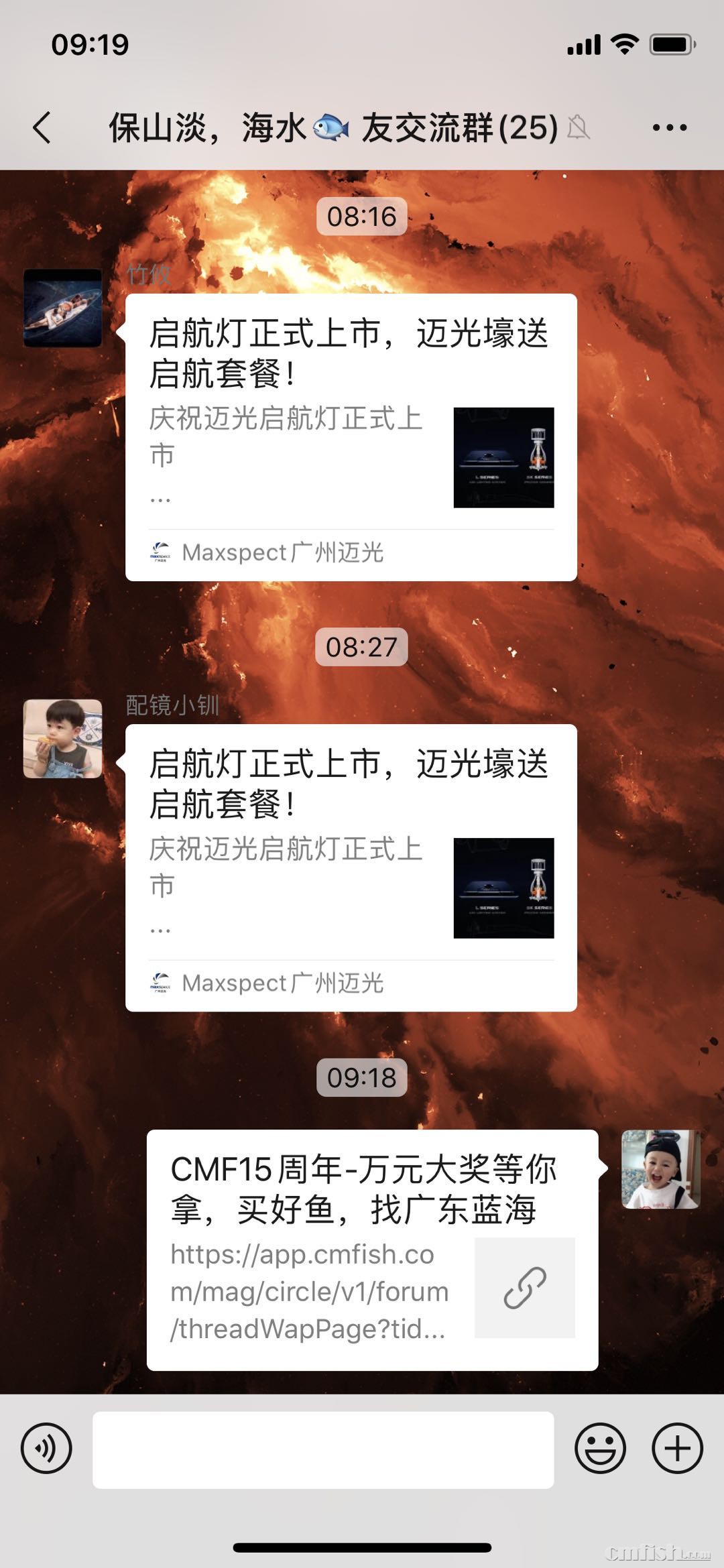Screen dimensions: 724x1568
Task: Go back to the chat list
Action: pyautogui.click(x=42, y=127)
